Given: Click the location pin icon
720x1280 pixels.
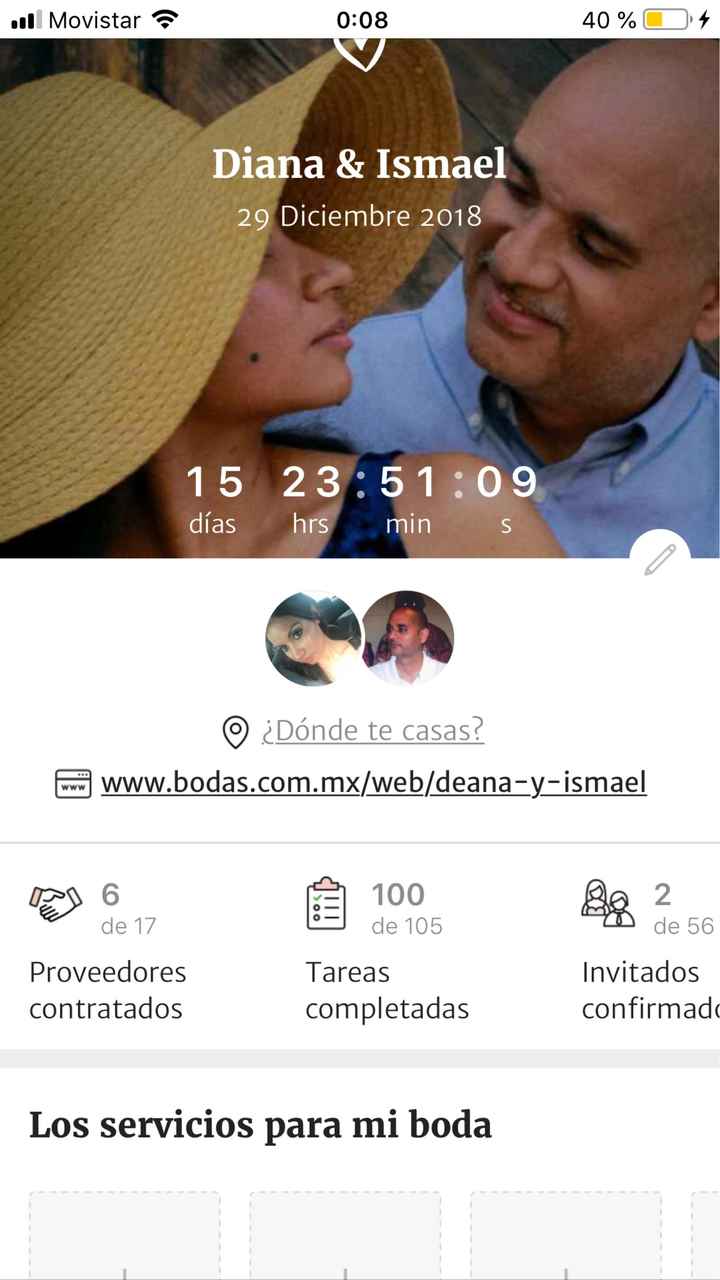Looking at the screenshot, I should coord(234,731).
